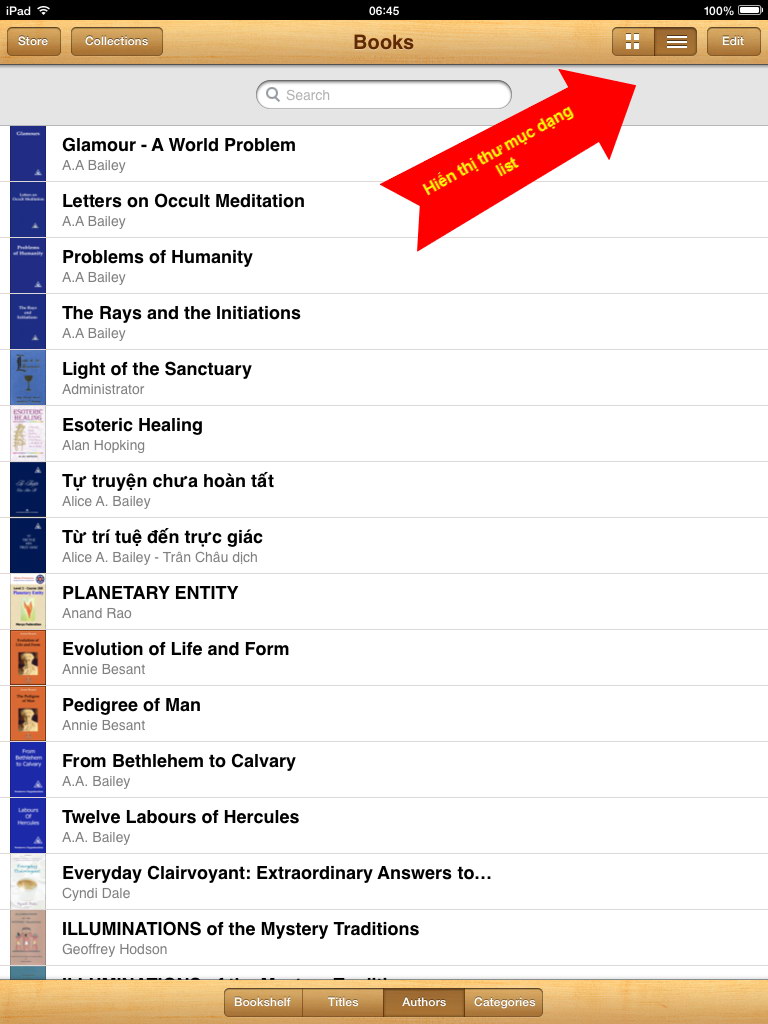The image size is (768, 1024).
Task: Select the Authors sorting tab
Action: (424, 1002)
